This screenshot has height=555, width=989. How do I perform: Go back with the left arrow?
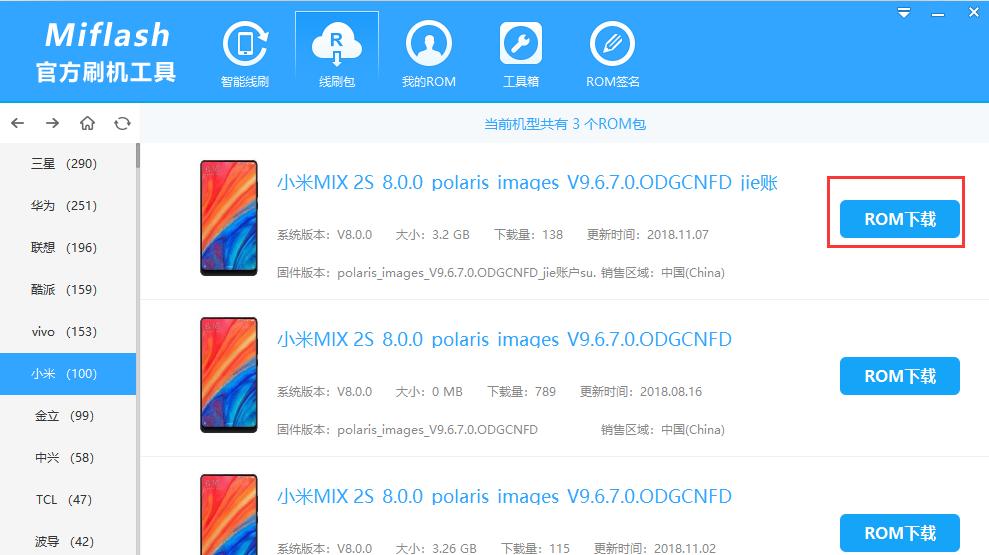18,123
